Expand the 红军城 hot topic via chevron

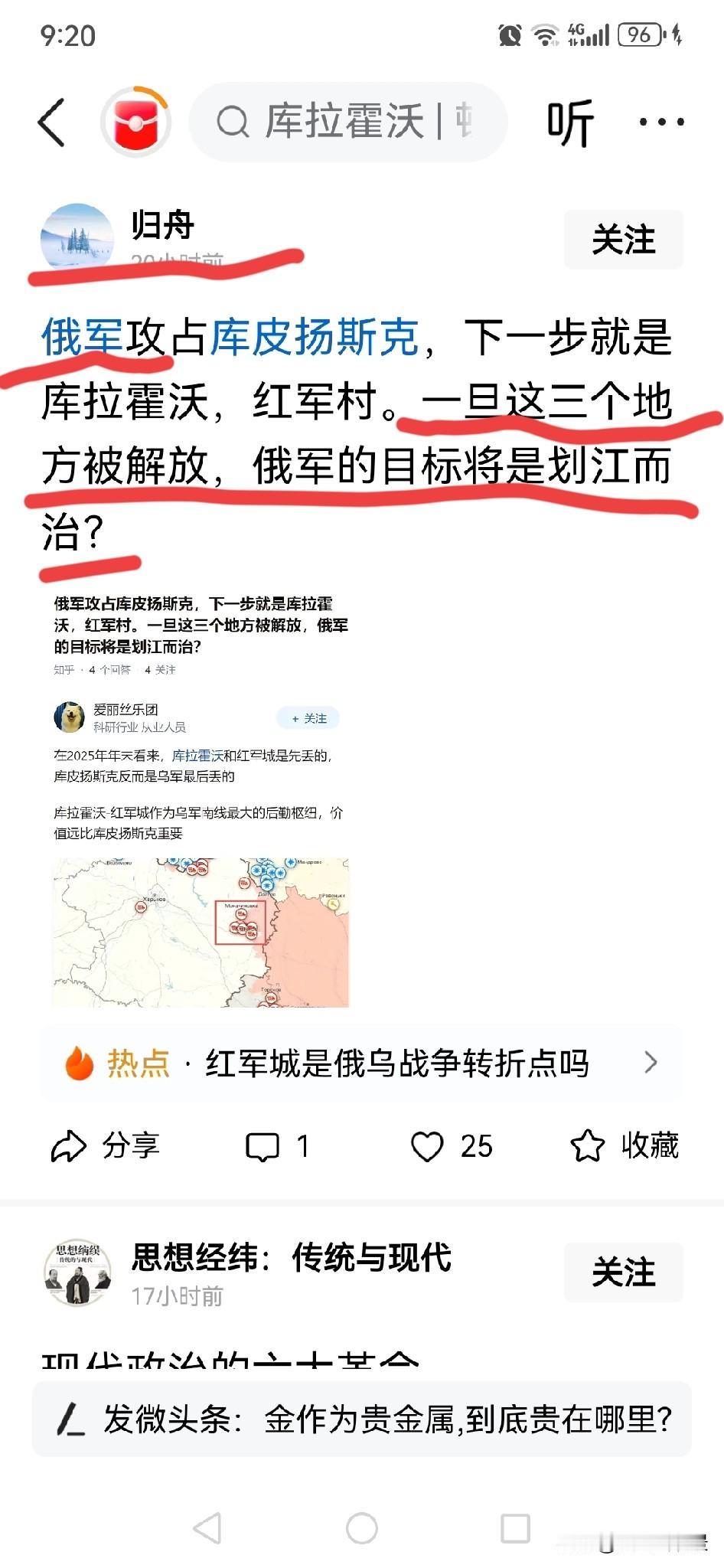pyautogui.click(x=652, y=1063)
